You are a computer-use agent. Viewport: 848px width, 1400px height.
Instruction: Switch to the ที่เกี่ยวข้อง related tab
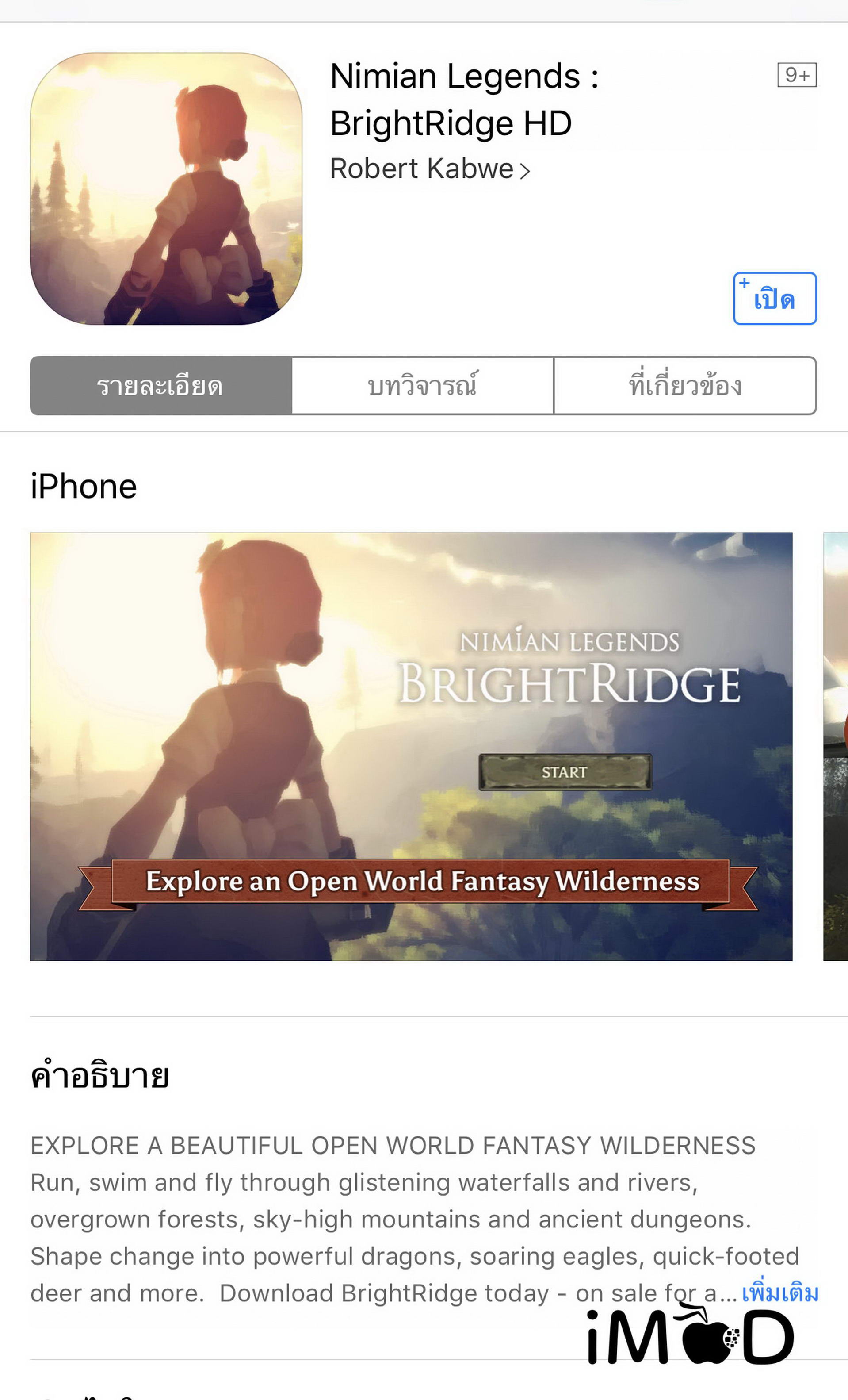pyautogui.click(x=684, y=386)
